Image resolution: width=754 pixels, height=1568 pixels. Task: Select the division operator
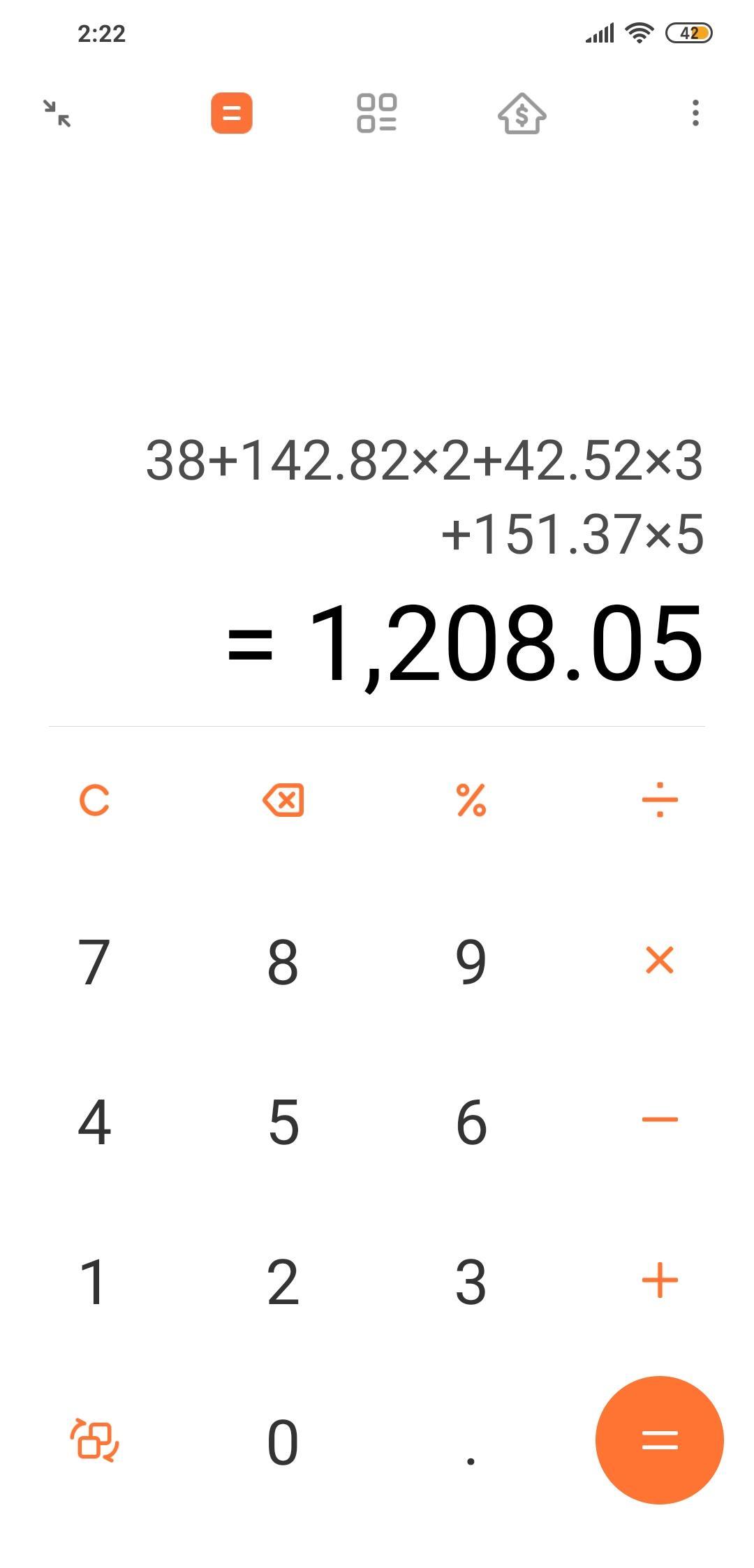click(x=660, y=800)
